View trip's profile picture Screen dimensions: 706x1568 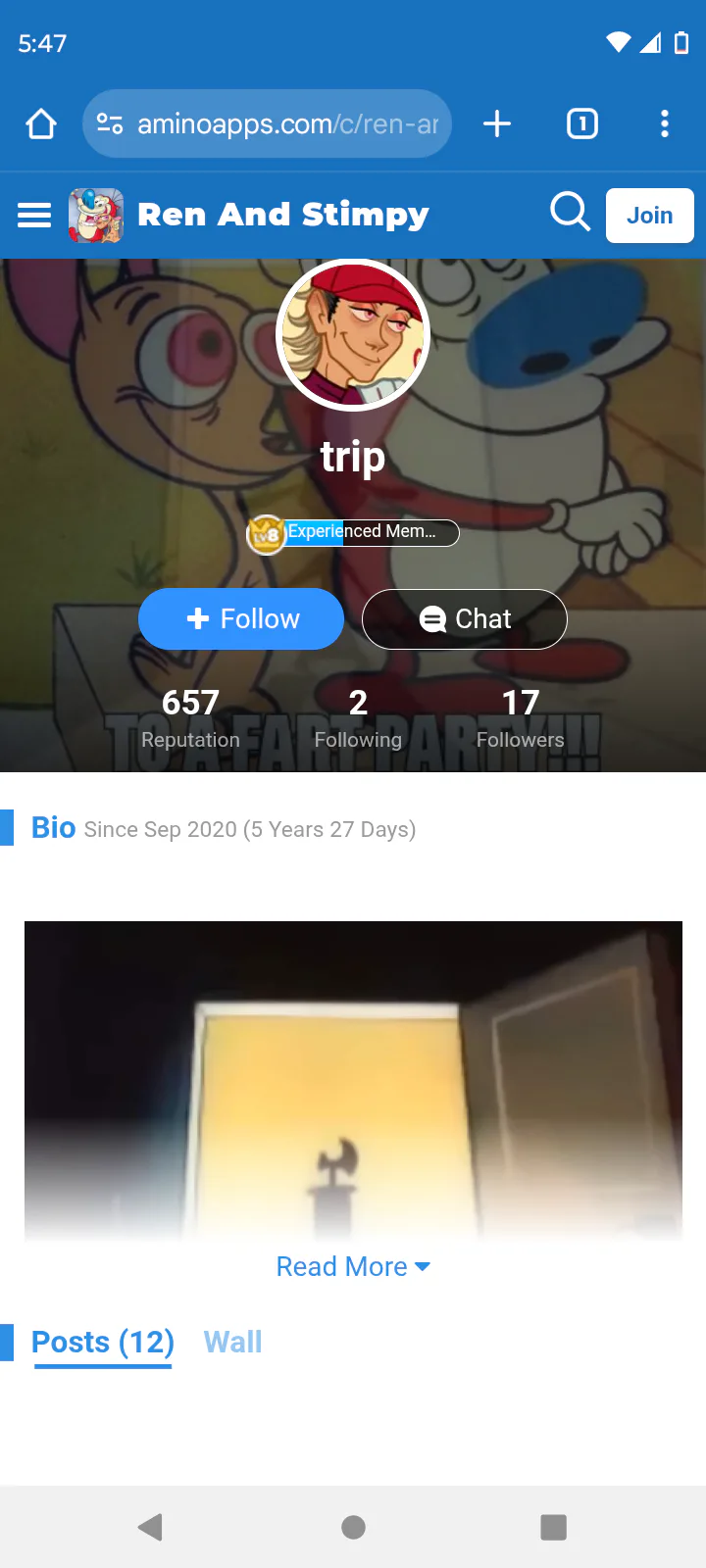(353, 335)
